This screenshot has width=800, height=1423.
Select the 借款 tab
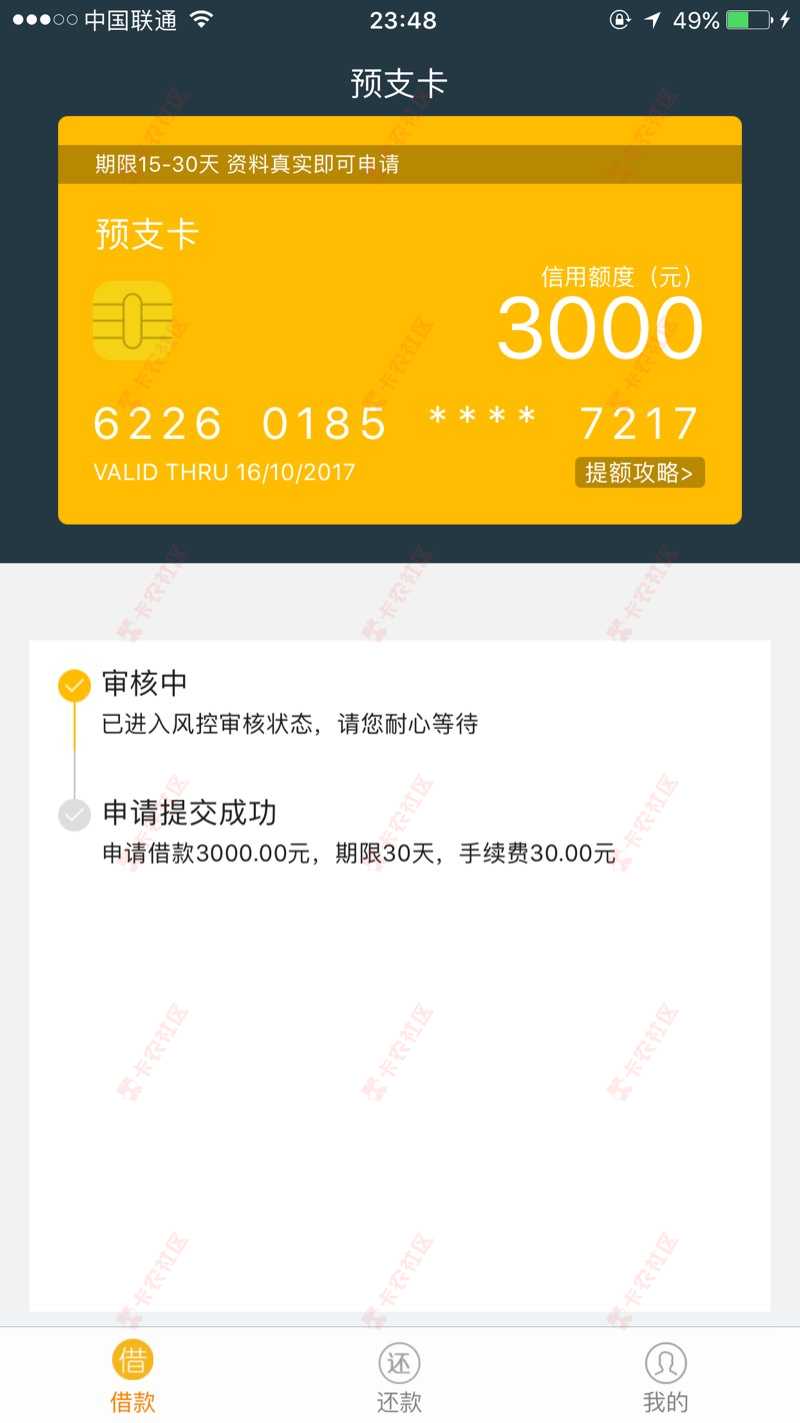[133, 1377]
